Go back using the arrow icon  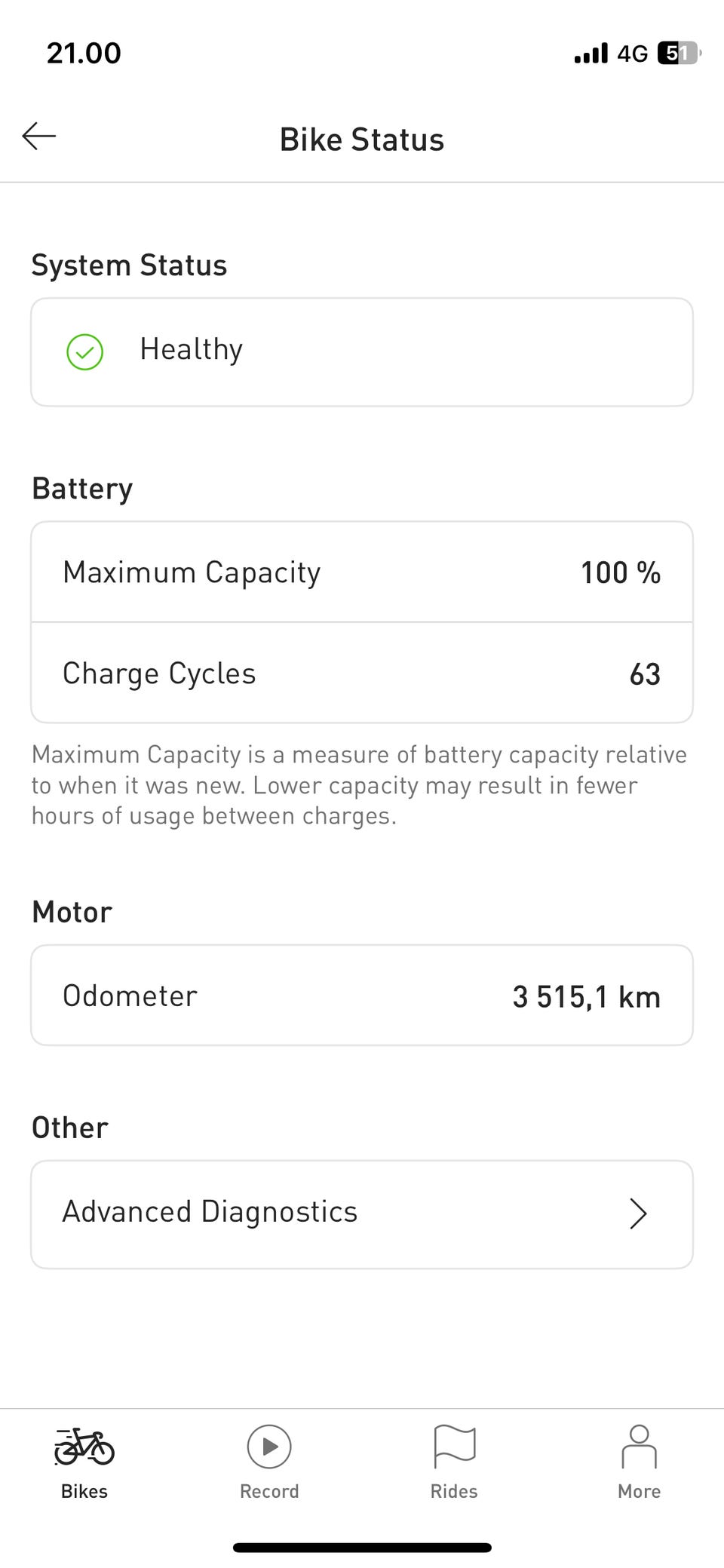[39, 137]
